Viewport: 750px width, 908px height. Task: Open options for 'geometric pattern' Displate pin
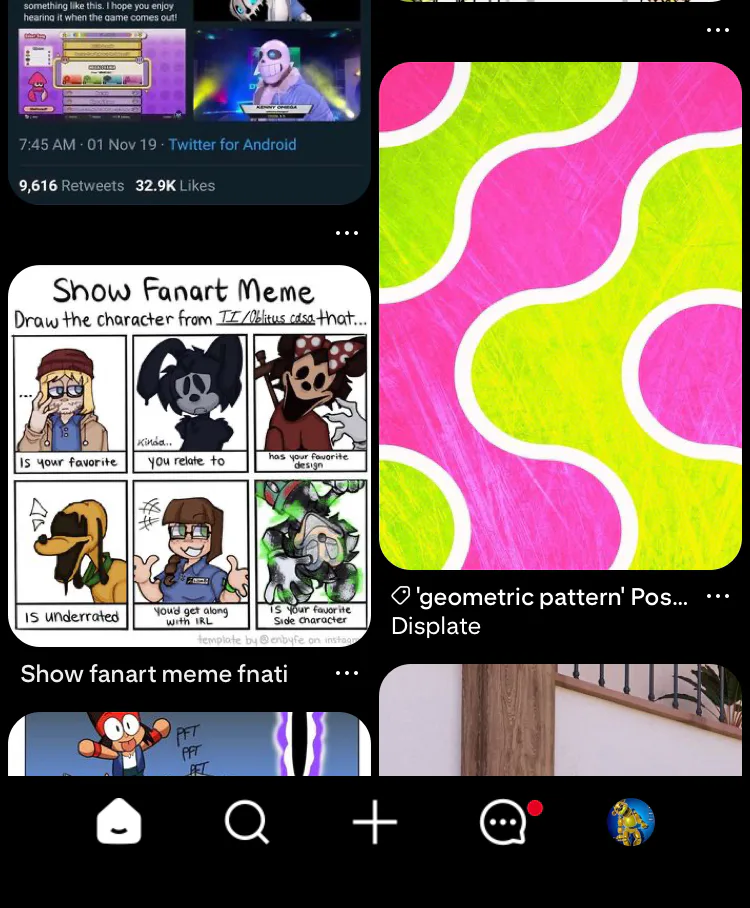pyautogui.click(x=718, y=596)
